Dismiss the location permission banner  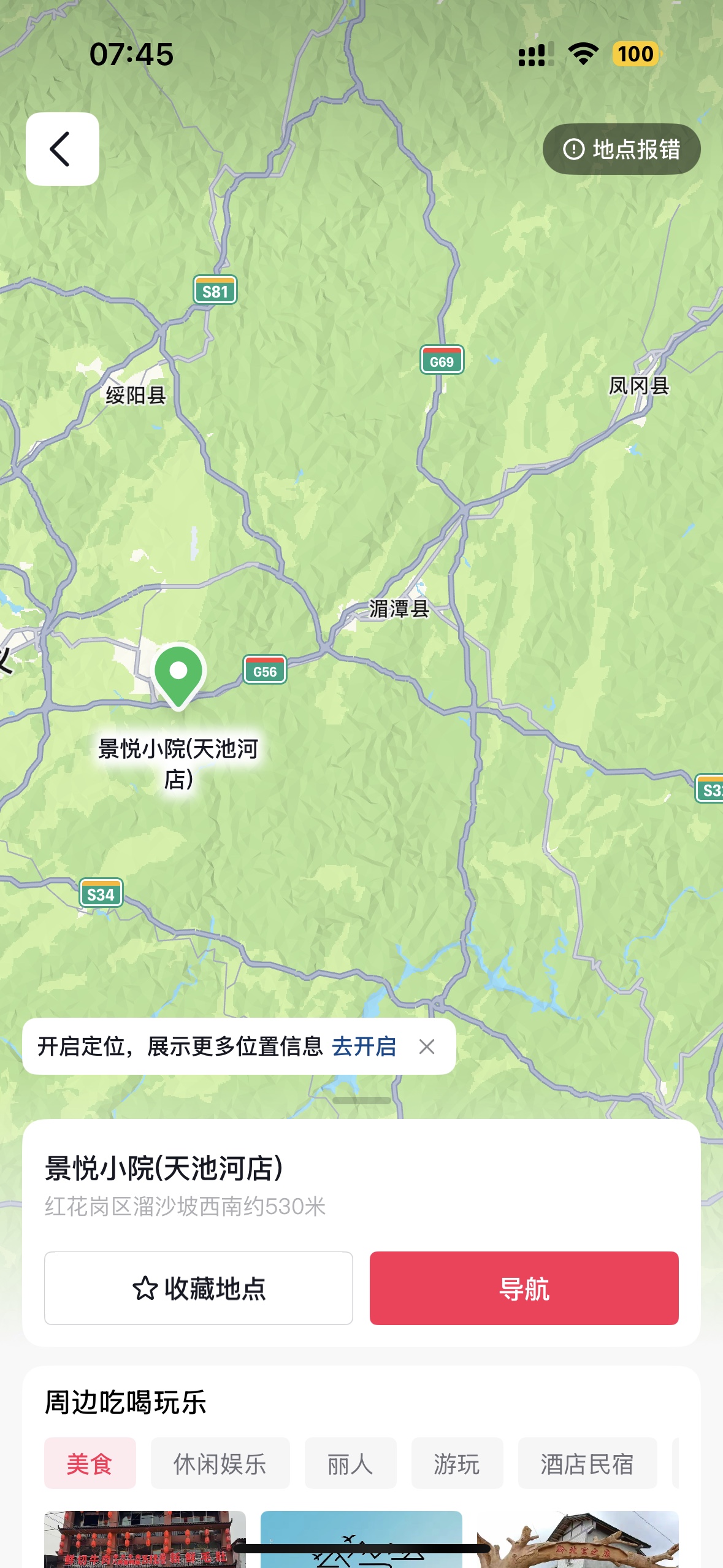pos(427,1047)
